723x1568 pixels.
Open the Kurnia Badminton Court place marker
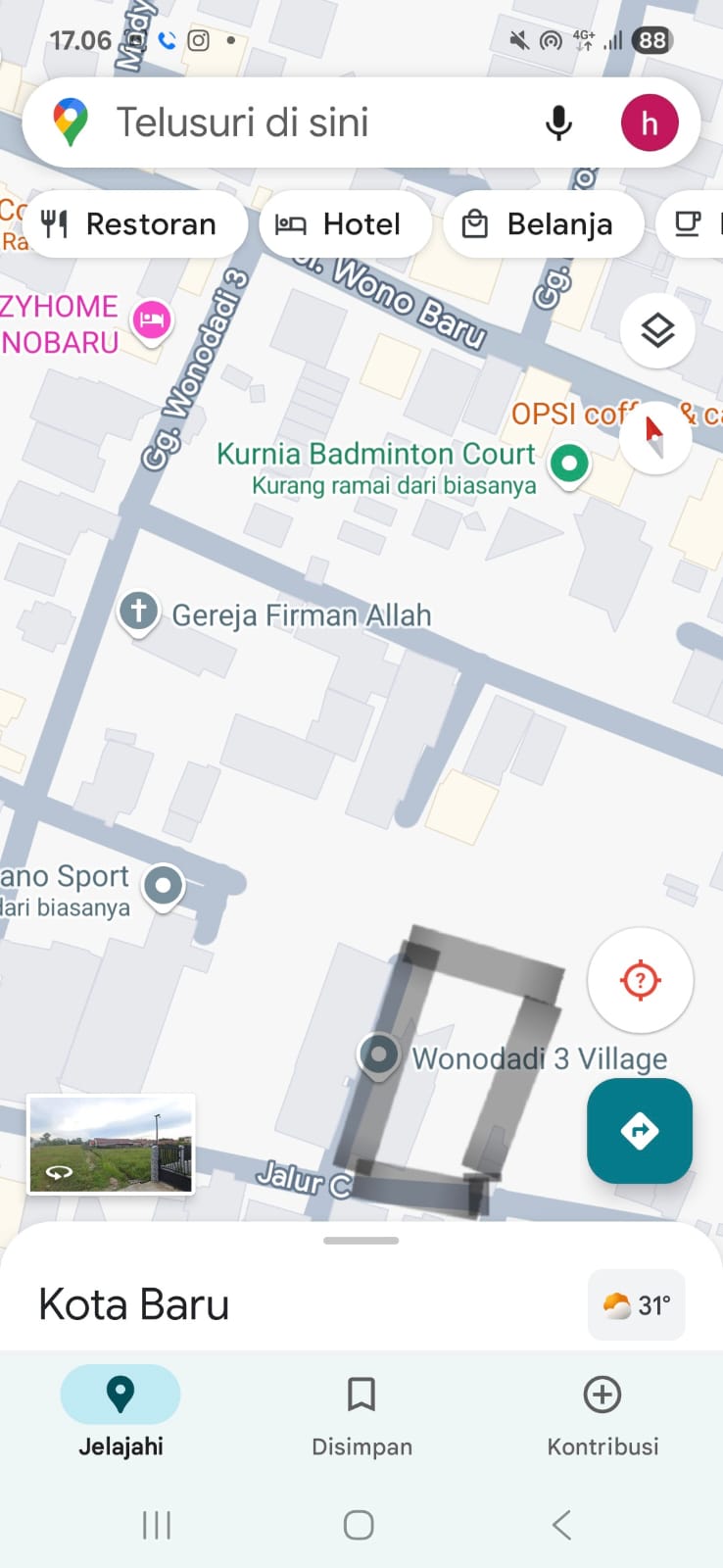pyautogui.click(x=569, y=463)
